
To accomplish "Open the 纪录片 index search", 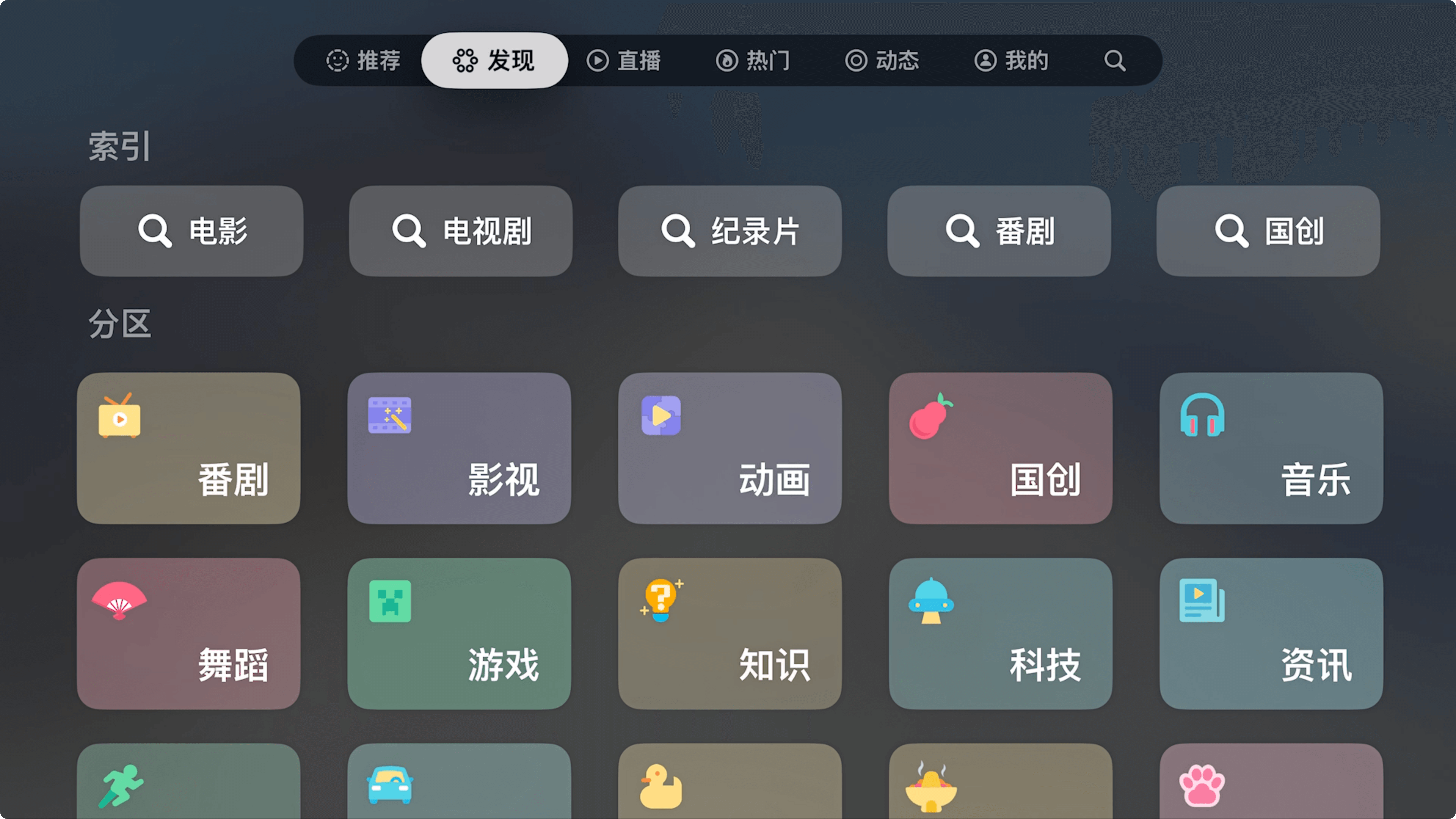I will point(730,231).
